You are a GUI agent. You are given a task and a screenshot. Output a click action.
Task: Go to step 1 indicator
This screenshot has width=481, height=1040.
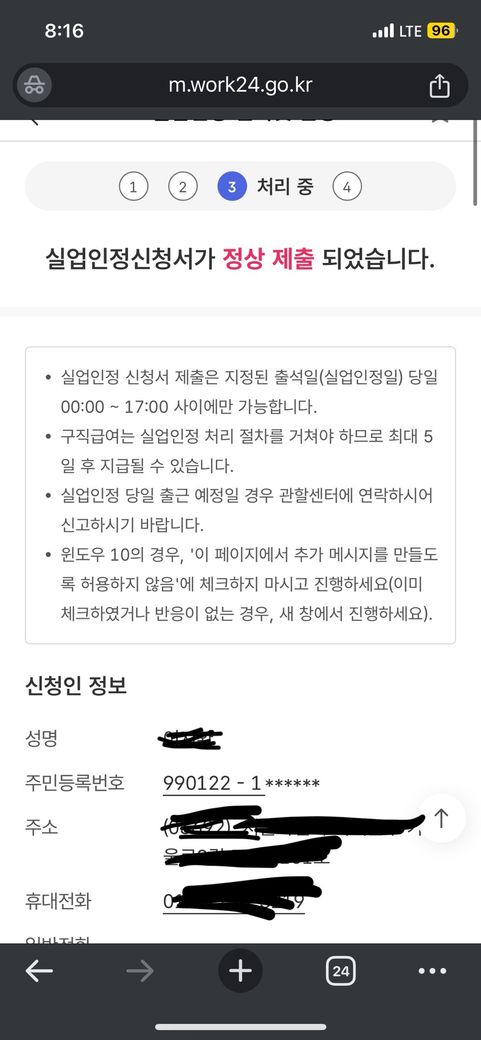[x=133, y=187]
